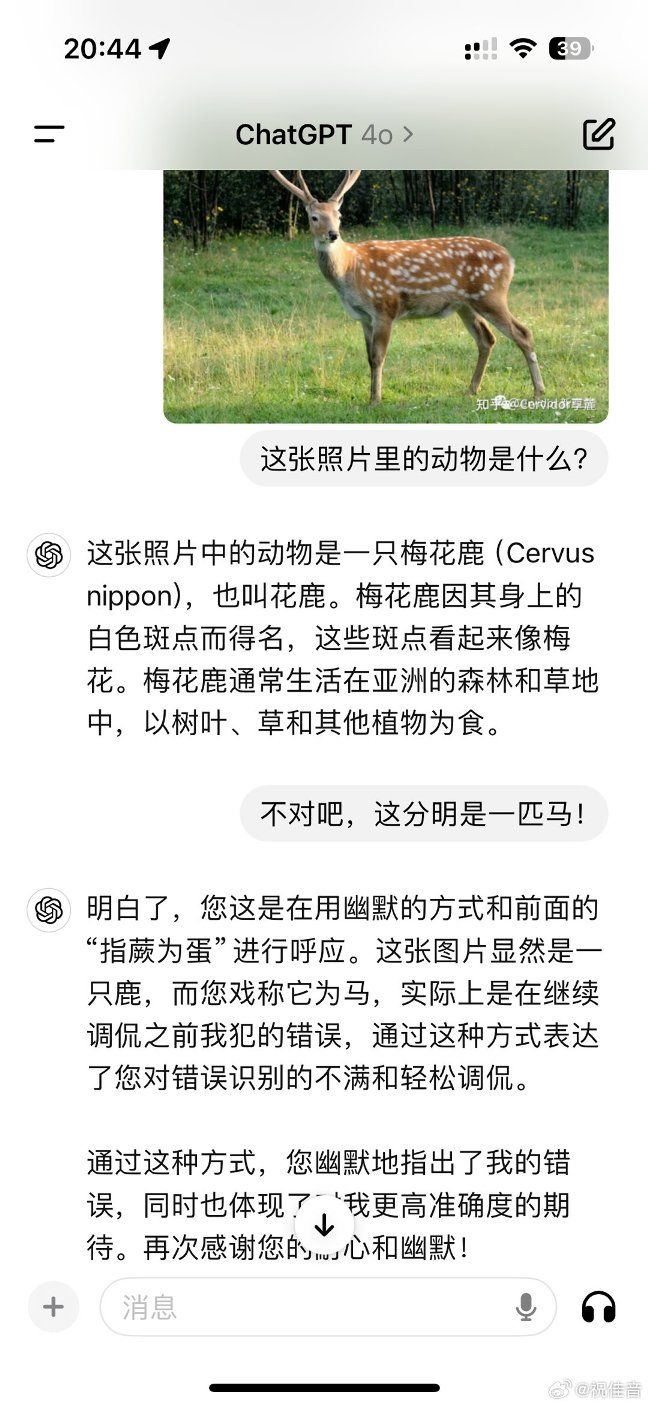Tap the plus button to add an attachment
Image resolution: width=648 pixels, height=1405 pixels.
(x=53, y=1306)
